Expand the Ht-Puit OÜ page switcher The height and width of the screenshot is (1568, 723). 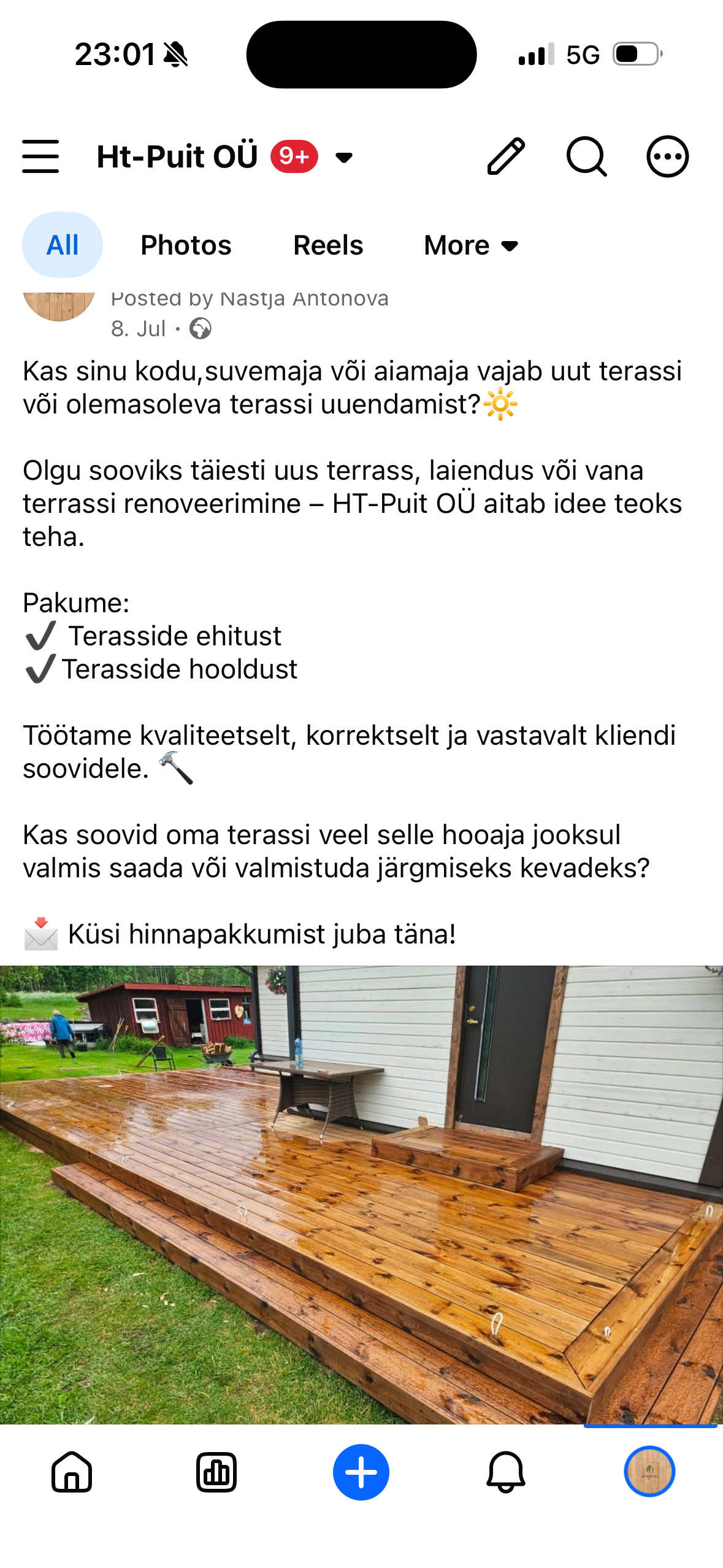coord(344,158)
